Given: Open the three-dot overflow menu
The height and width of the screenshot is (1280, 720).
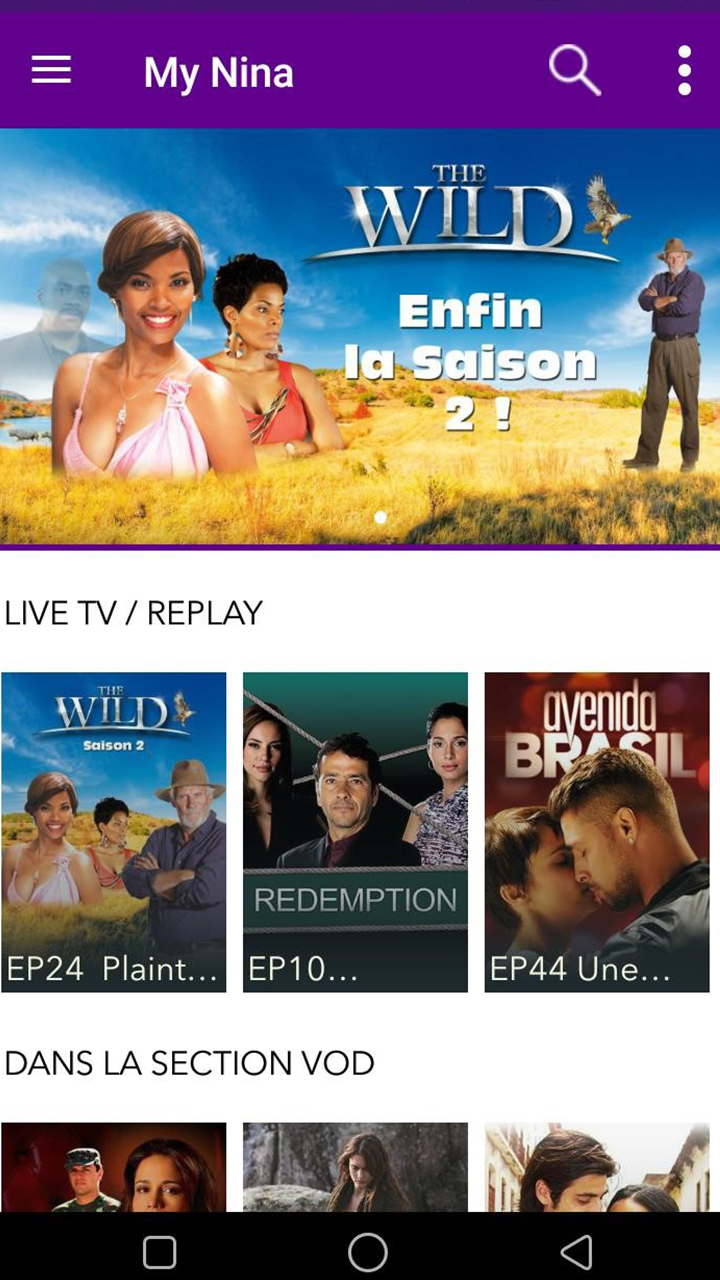Looking at the screenshot, I should 684,70.
